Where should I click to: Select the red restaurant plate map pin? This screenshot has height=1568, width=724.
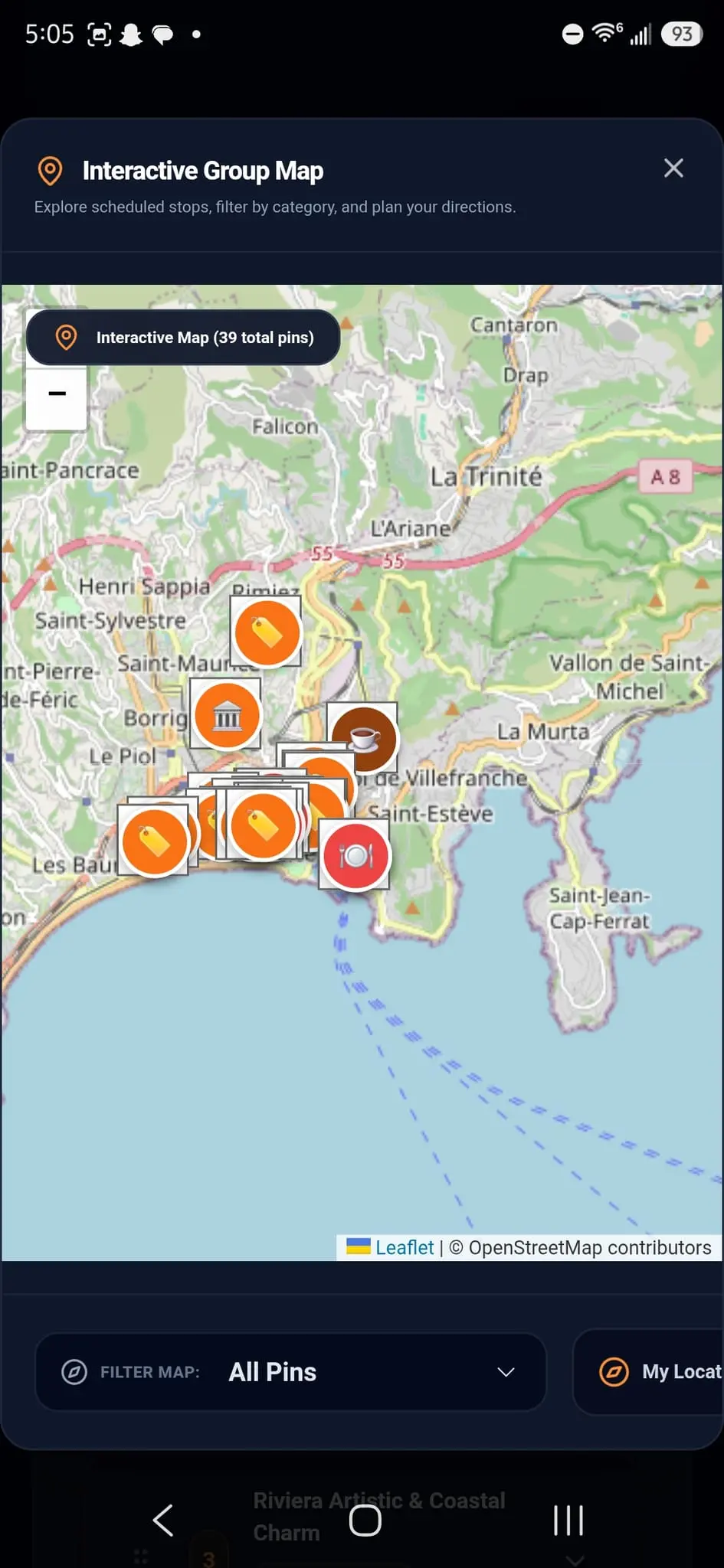coord(355,854)
